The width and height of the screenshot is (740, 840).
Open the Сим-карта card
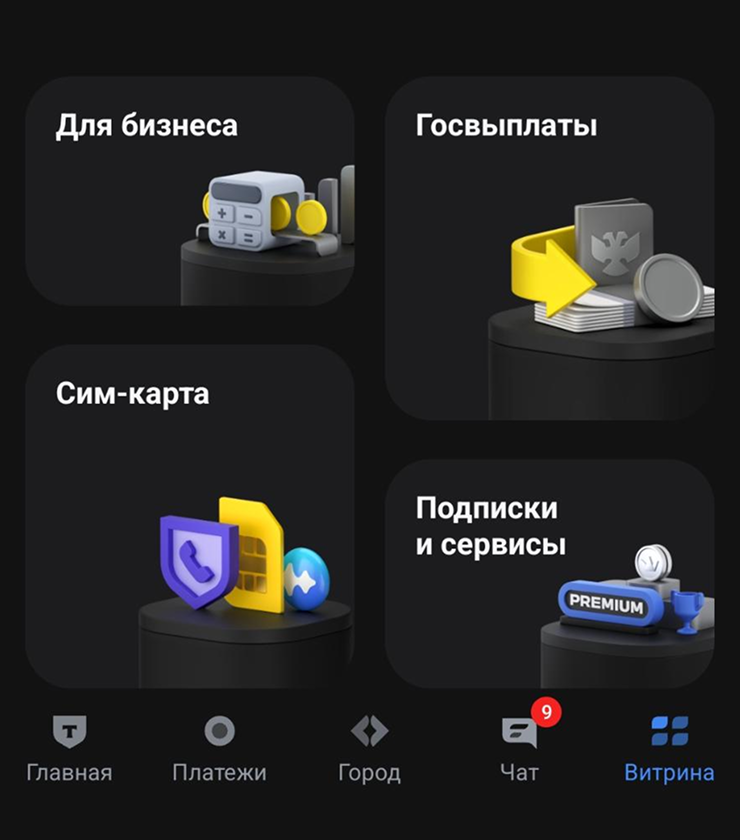tap(189, 515)
